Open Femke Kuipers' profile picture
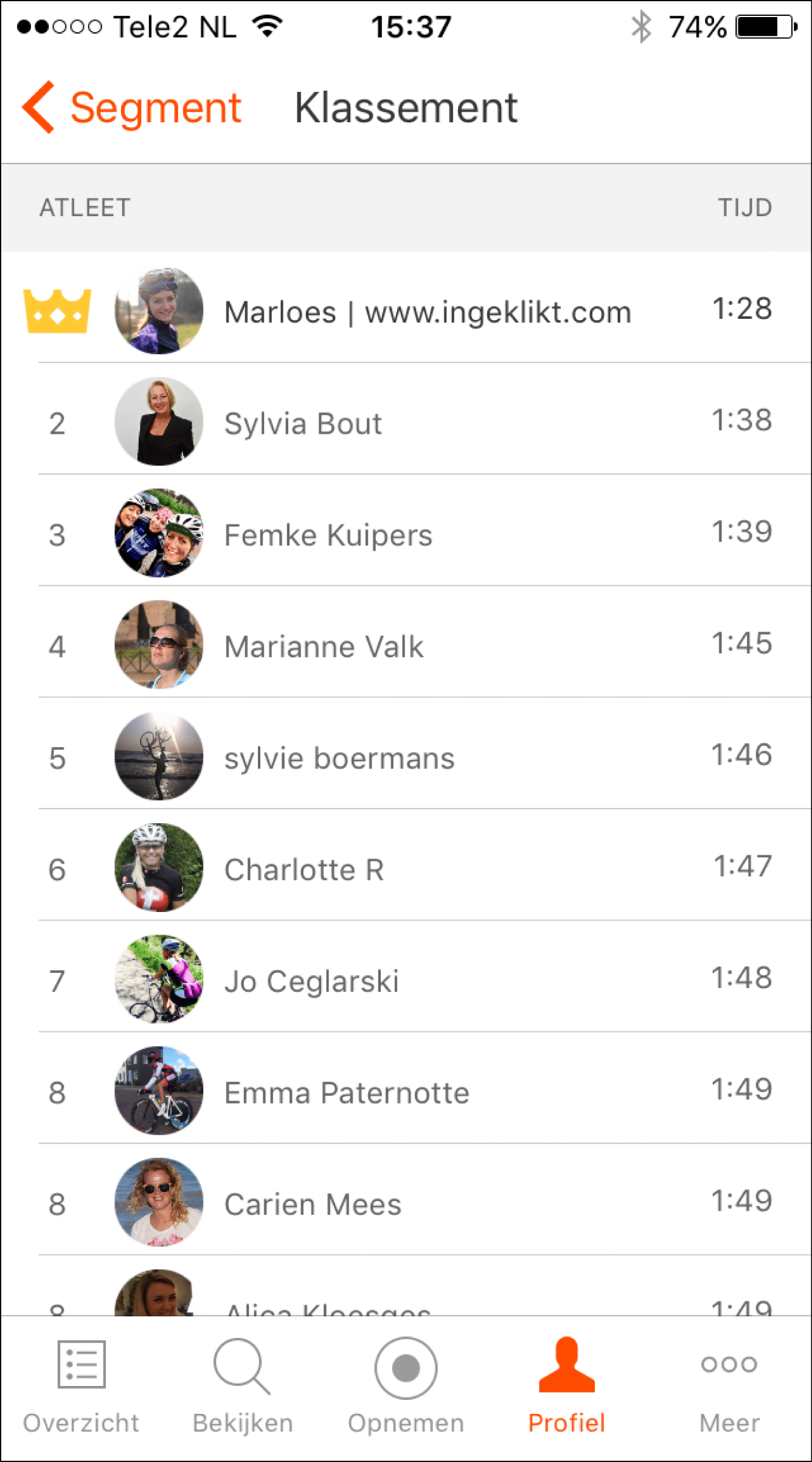The width and height of the screenshot is (812, 1462). (158, 534)
